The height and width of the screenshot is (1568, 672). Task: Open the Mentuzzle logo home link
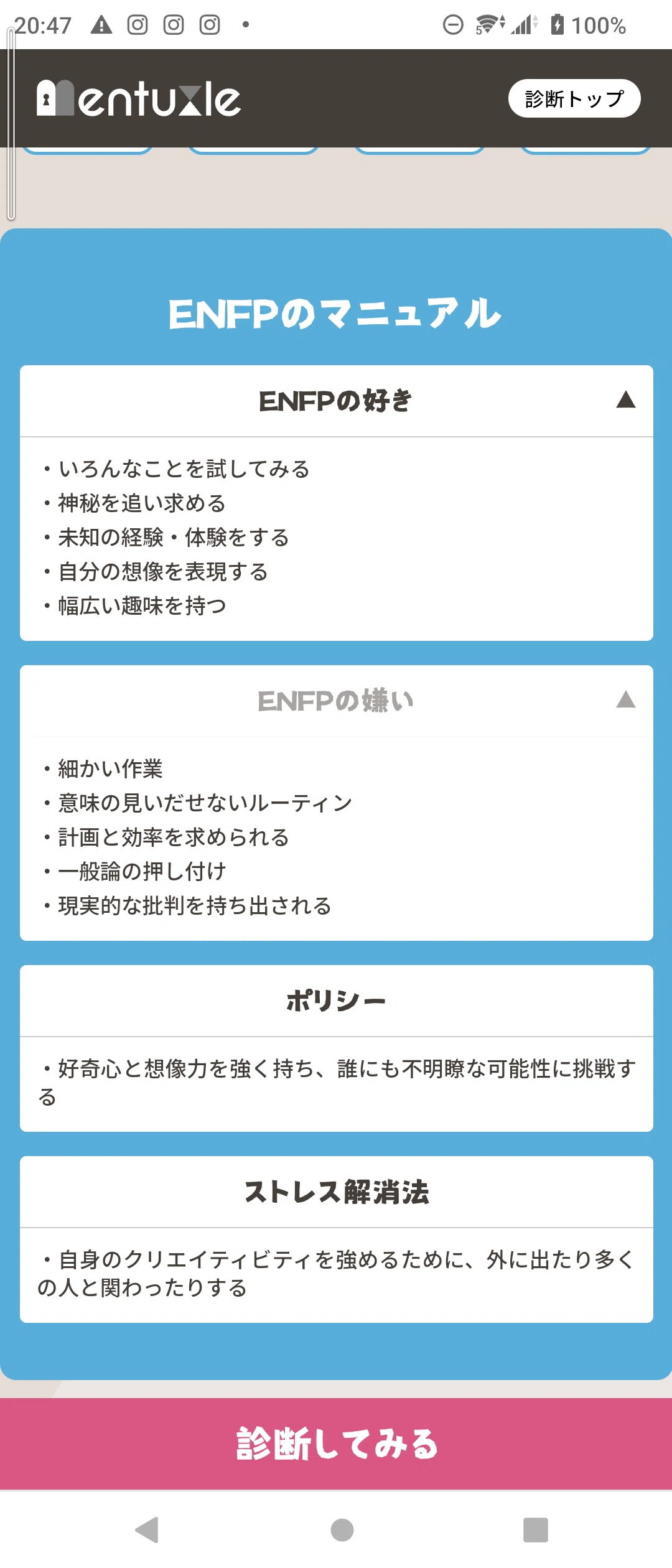point(139,98)
